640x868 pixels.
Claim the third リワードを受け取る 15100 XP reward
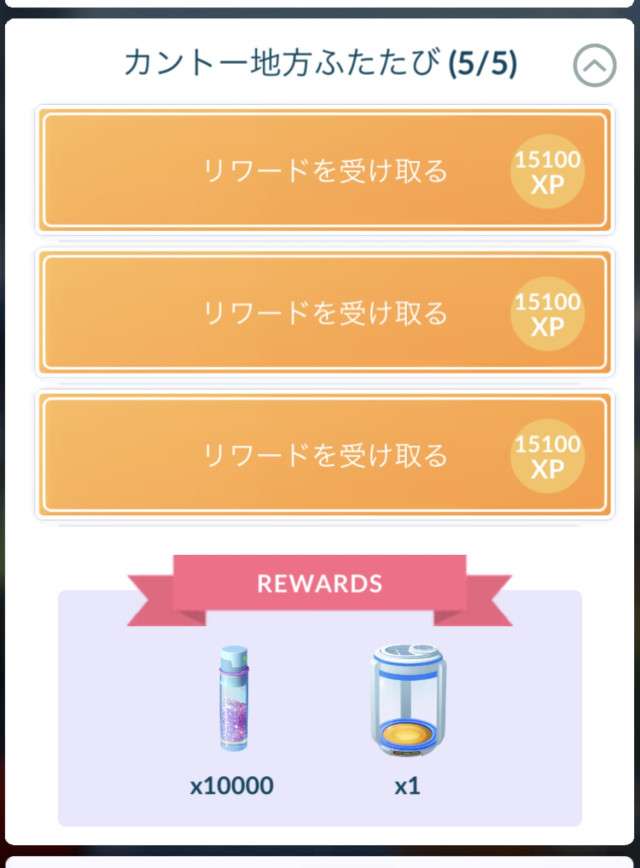click(x=325, y=456)
